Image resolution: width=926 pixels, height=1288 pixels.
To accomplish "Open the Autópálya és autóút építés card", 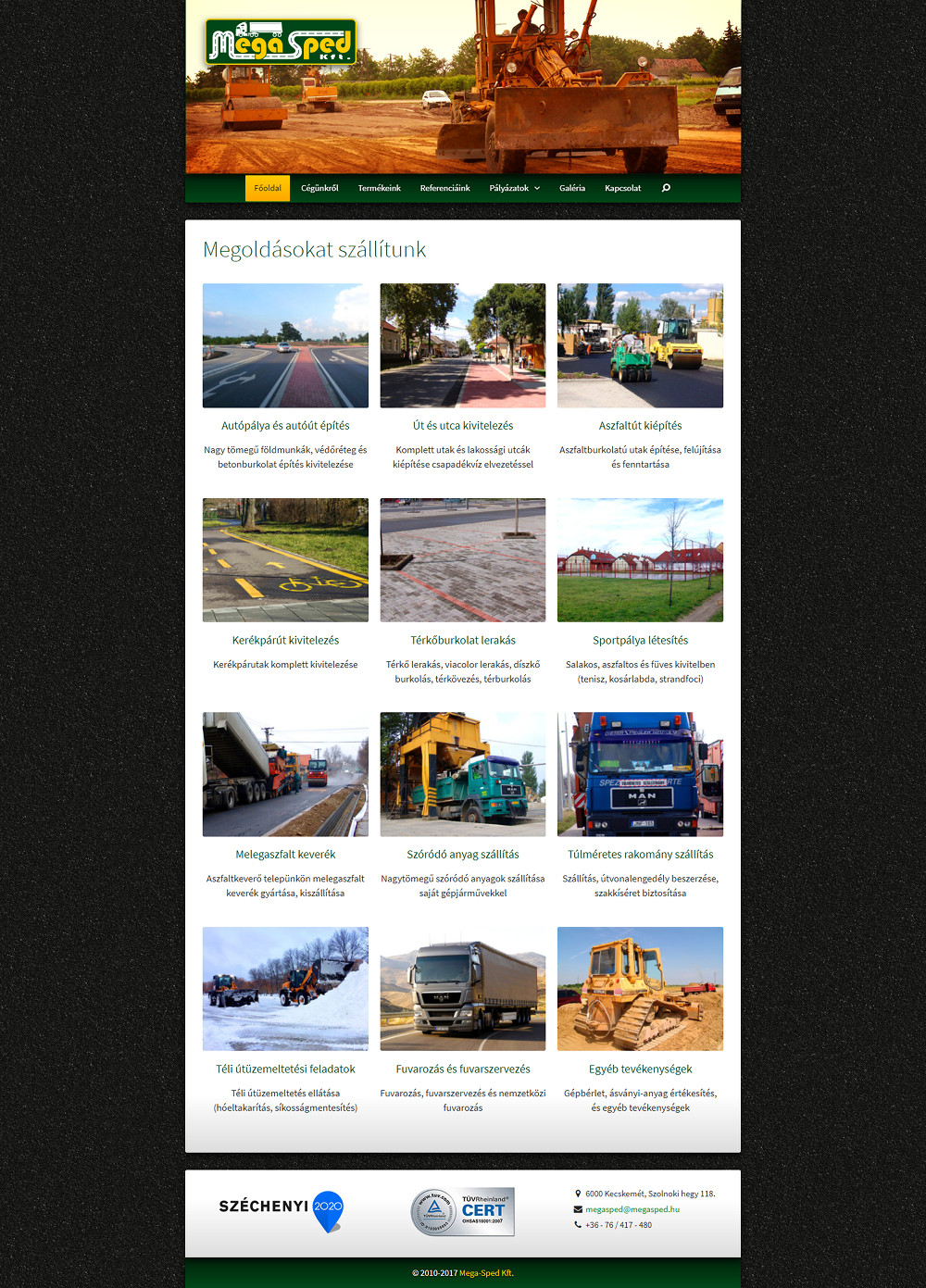I will pos(285,426).
